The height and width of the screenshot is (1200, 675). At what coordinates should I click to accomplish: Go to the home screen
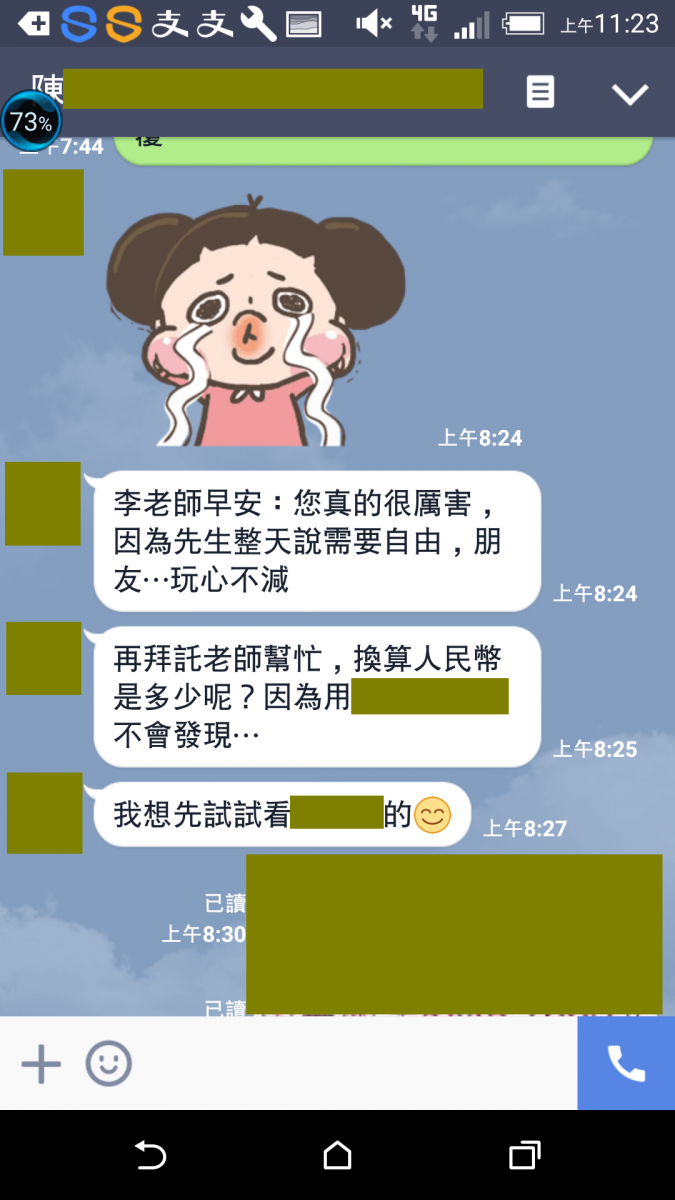[x=337, y=1156]
